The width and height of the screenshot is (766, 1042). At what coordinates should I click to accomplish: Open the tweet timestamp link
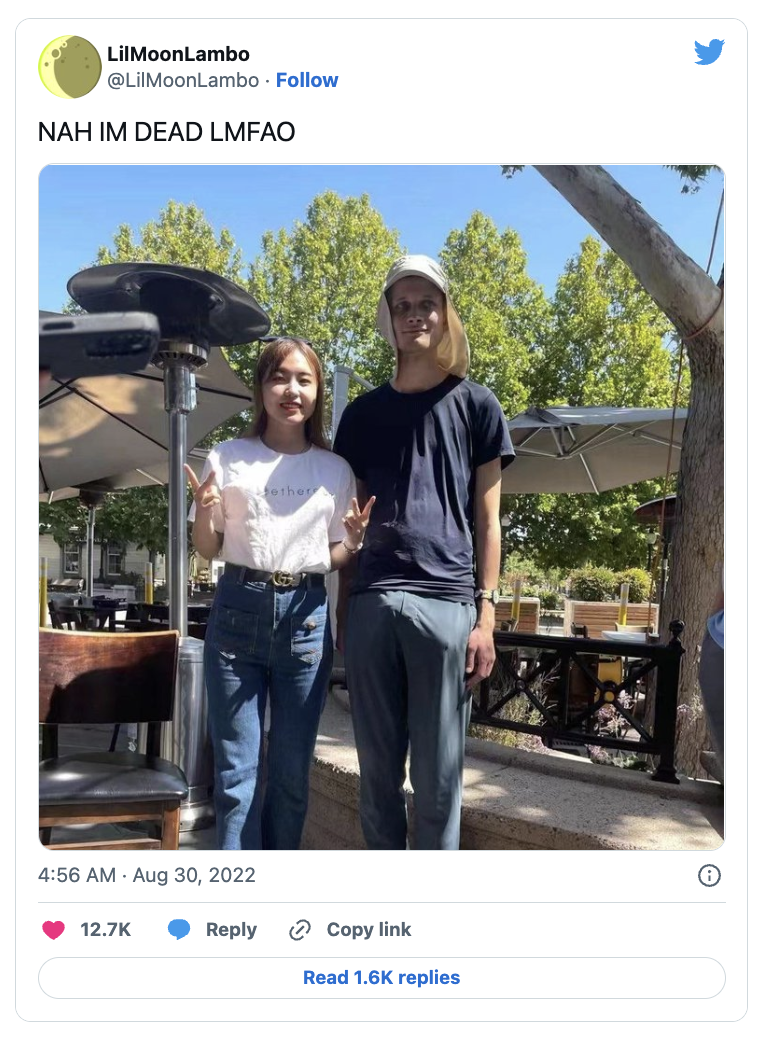(147, 875)
